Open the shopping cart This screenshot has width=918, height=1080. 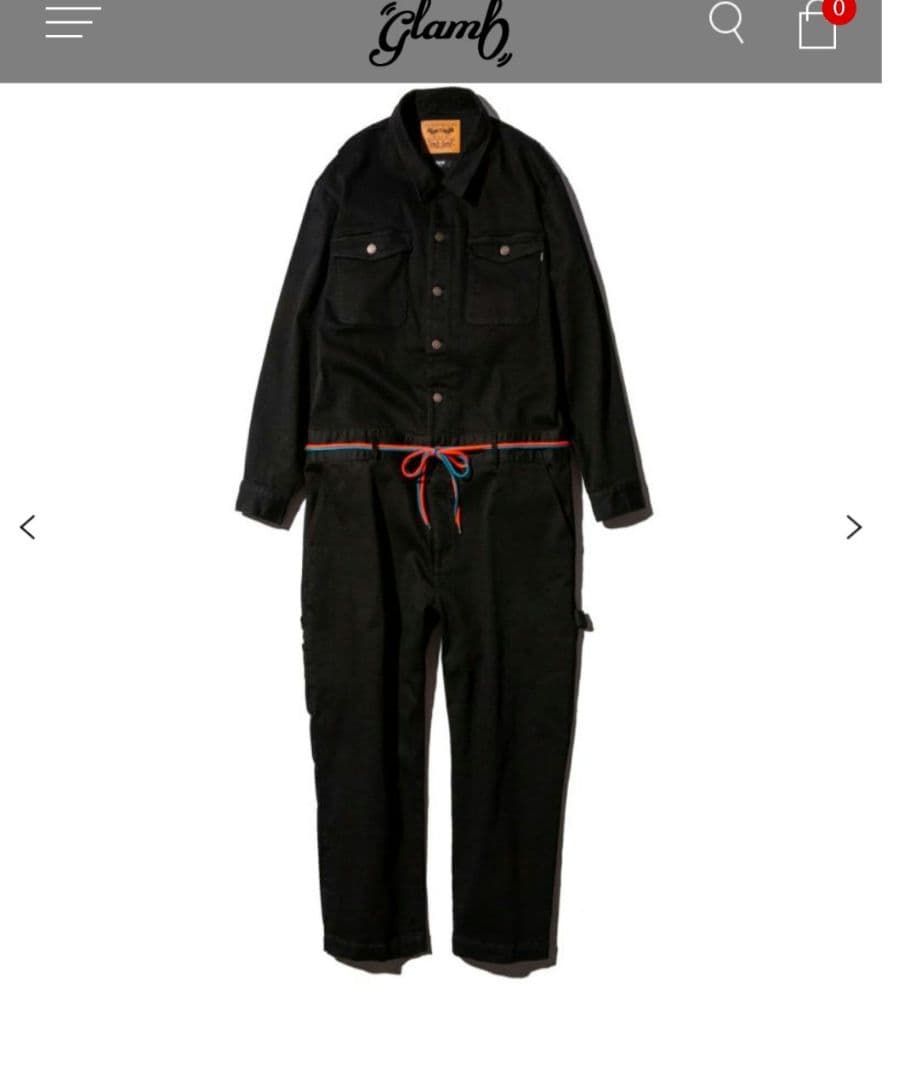click(x=818, y=25)
